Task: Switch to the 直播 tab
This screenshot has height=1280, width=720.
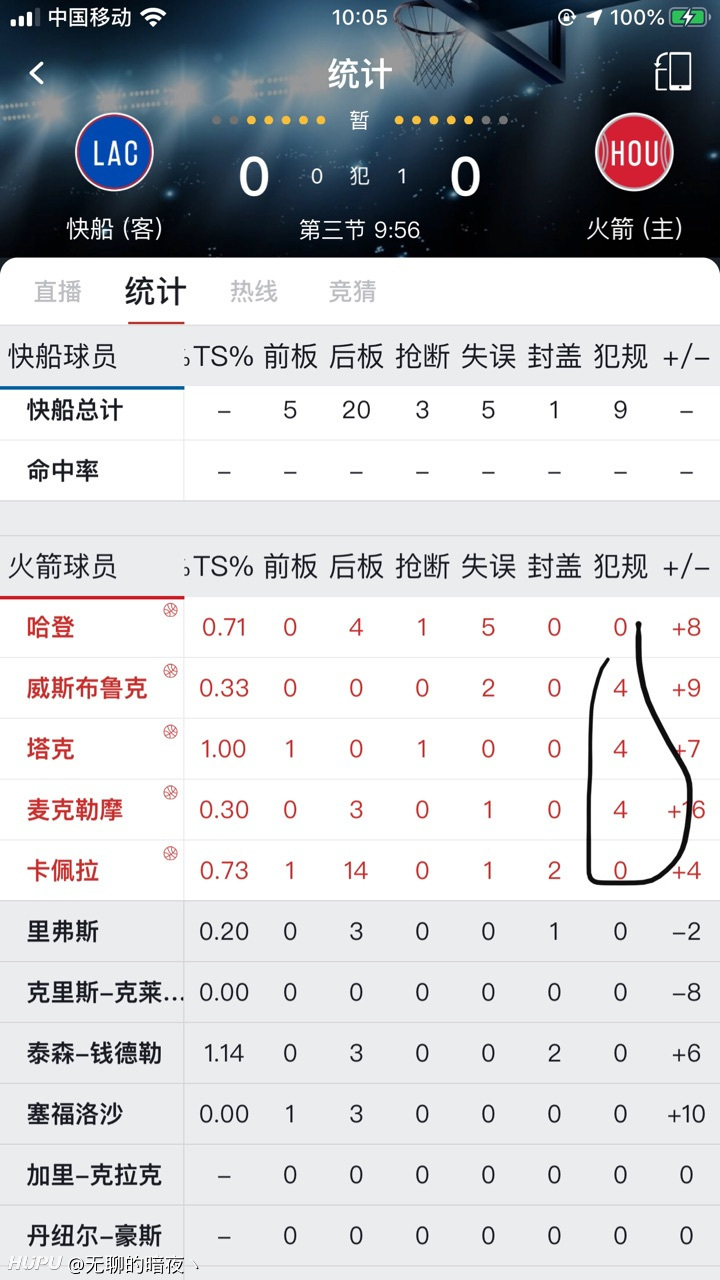Action: [58, 291]
